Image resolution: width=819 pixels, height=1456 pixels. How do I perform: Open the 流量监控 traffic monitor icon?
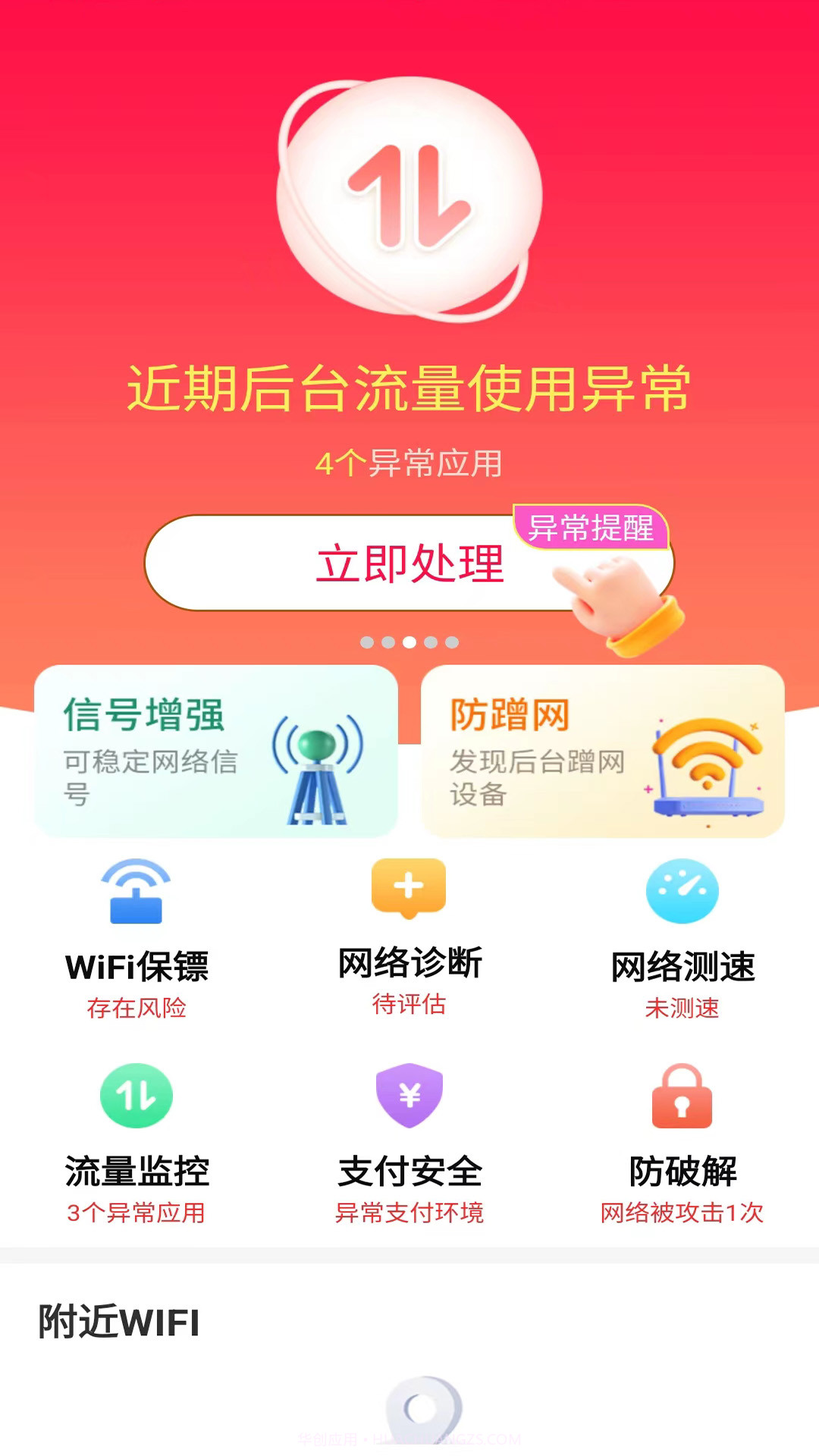pyautogui.click(x=135, y=1095)
